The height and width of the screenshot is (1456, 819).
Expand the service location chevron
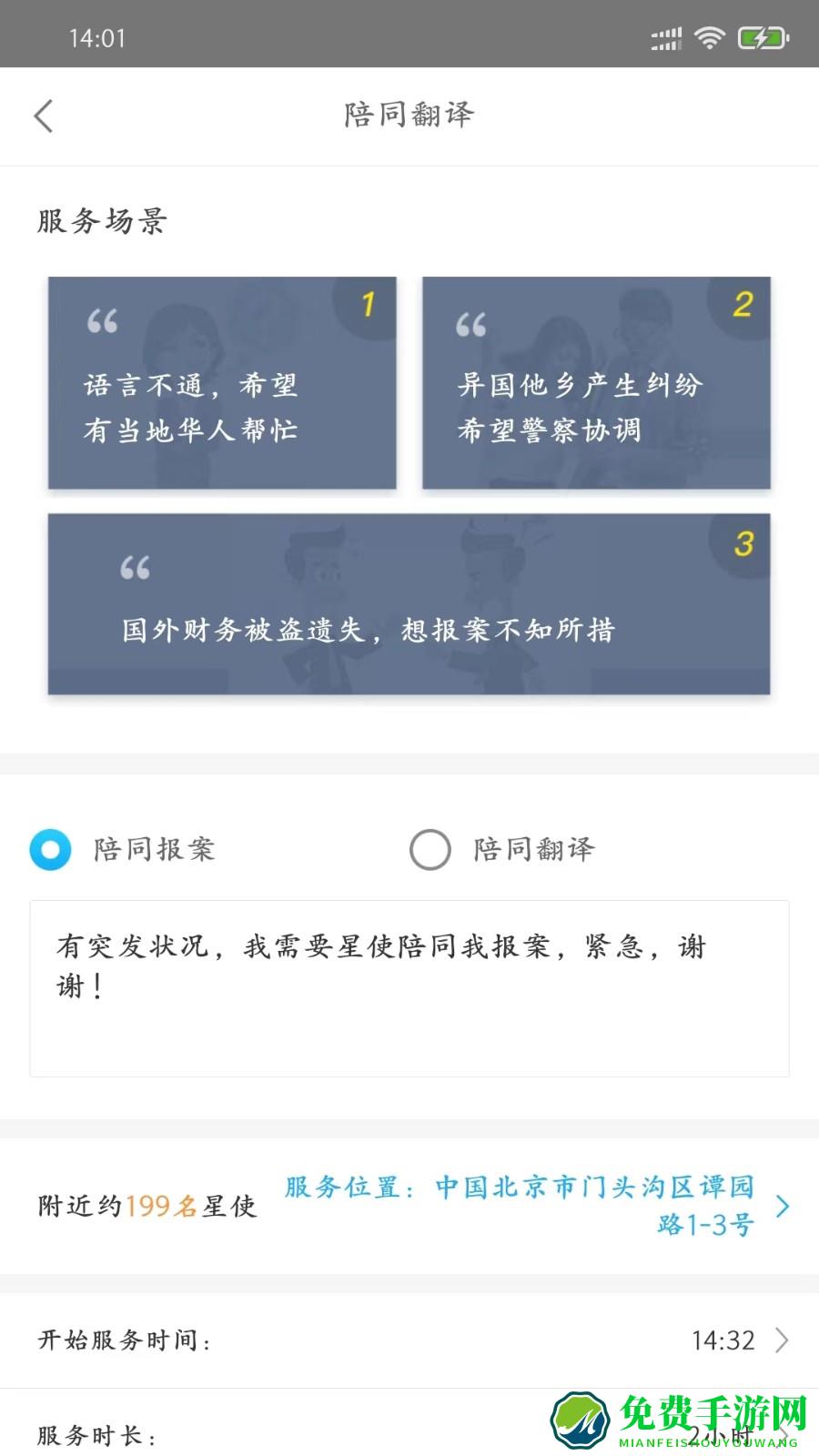coord(783,1208)
